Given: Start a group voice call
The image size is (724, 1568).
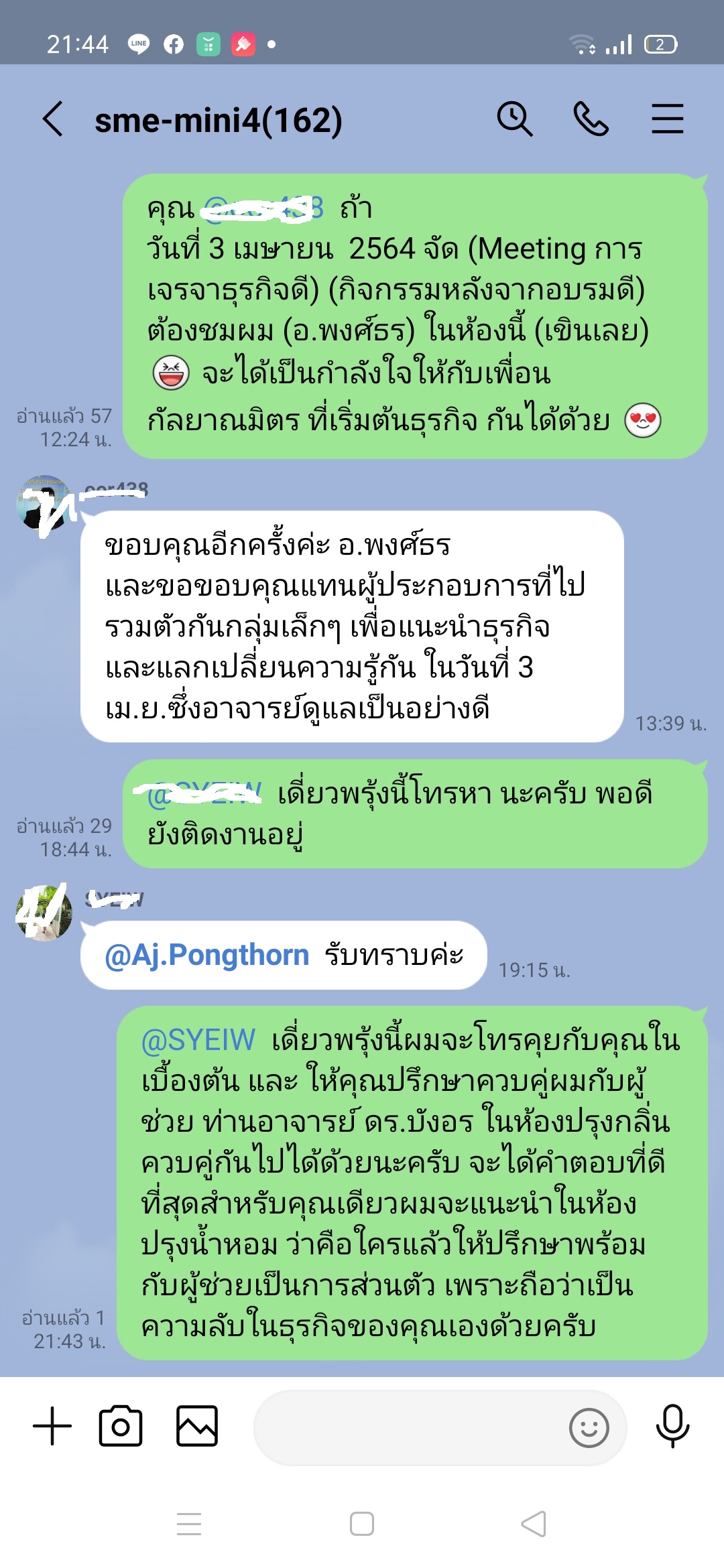Looking at the screenshot, I should tap(591, 120).
